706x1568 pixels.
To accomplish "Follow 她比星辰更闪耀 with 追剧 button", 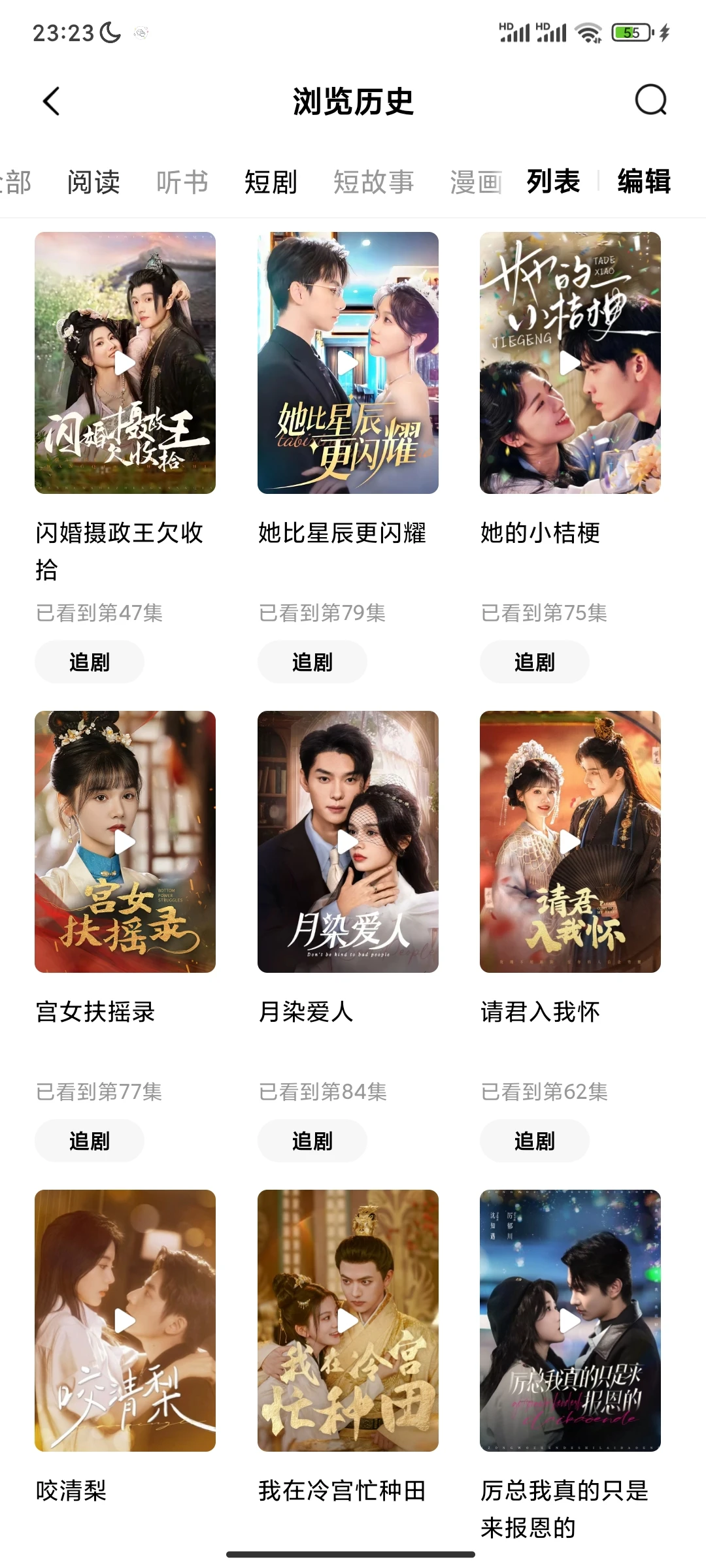I will pos(312,662).
